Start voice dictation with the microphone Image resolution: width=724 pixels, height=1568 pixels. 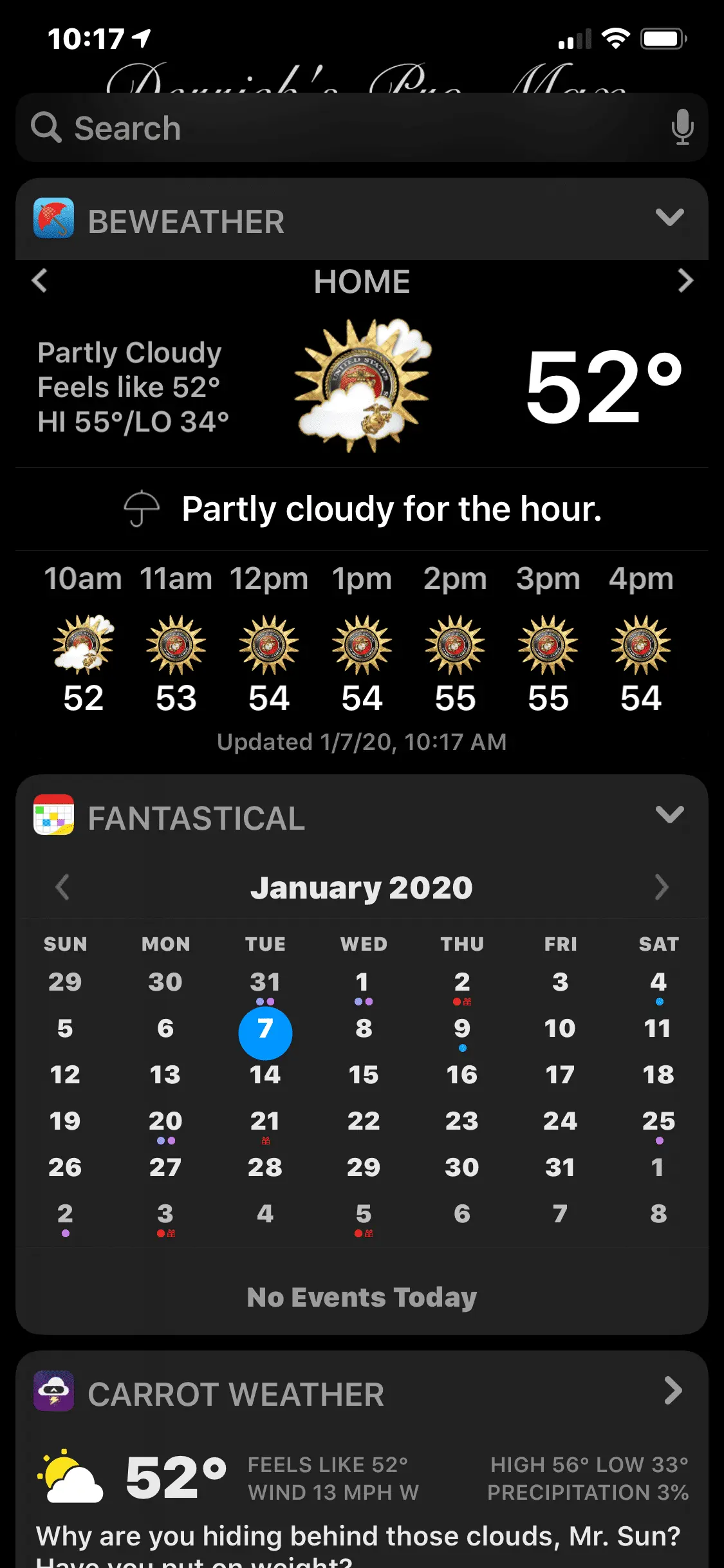click(x=682, y=127)
